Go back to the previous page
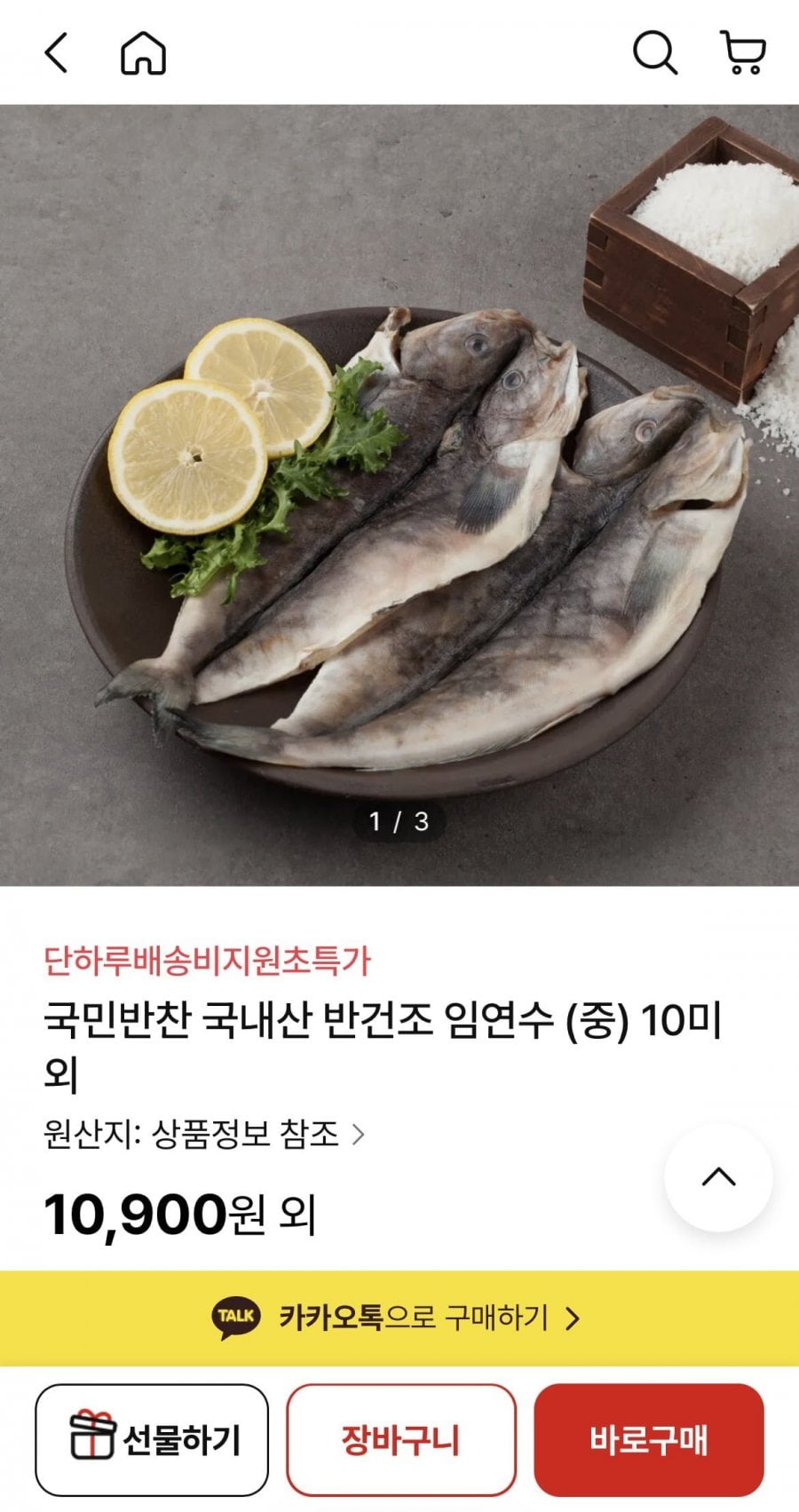The width and height of the screenshot is (799, 1512). point(56,53)
